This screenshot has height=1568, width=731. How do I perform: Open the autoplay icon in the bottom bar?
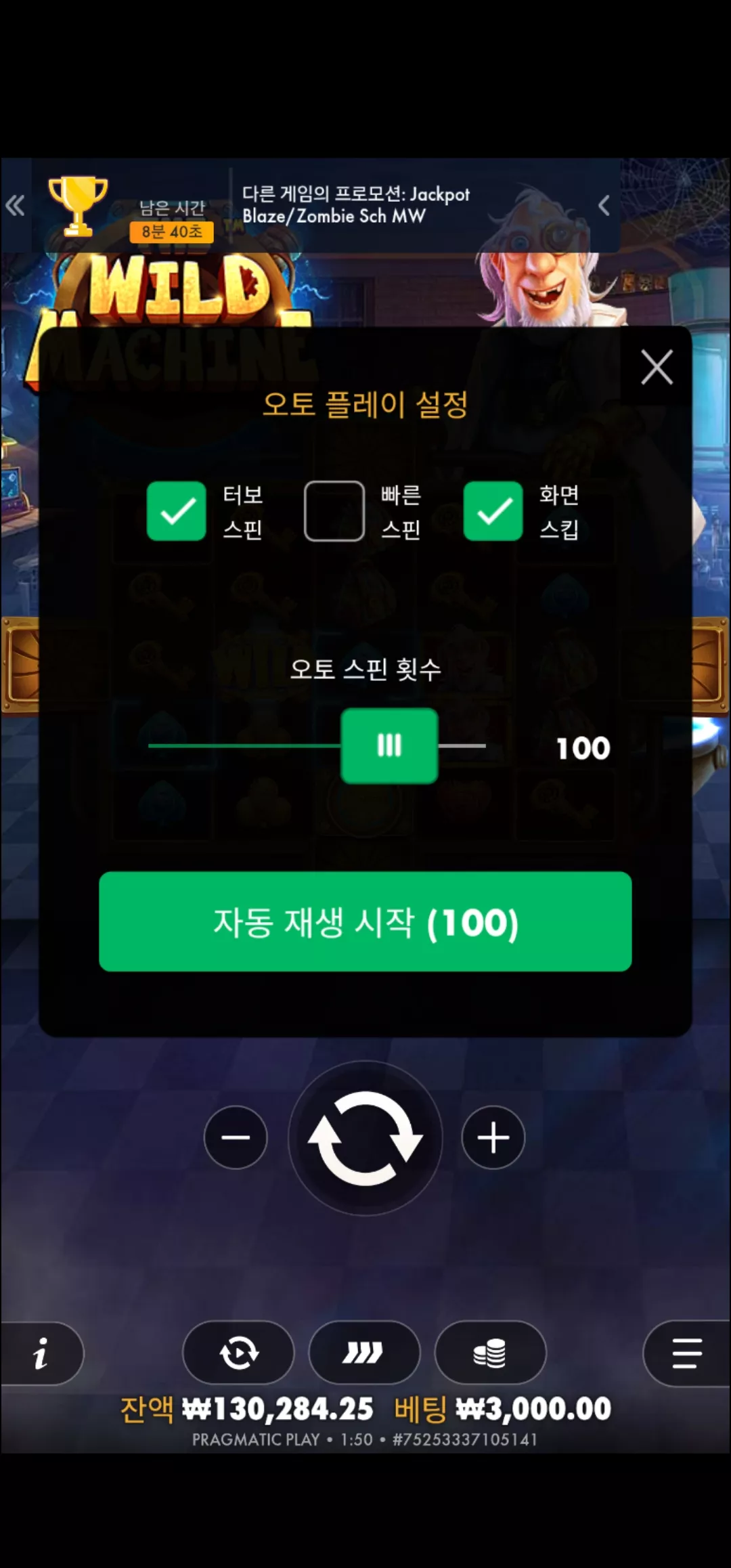(238, 1353)
